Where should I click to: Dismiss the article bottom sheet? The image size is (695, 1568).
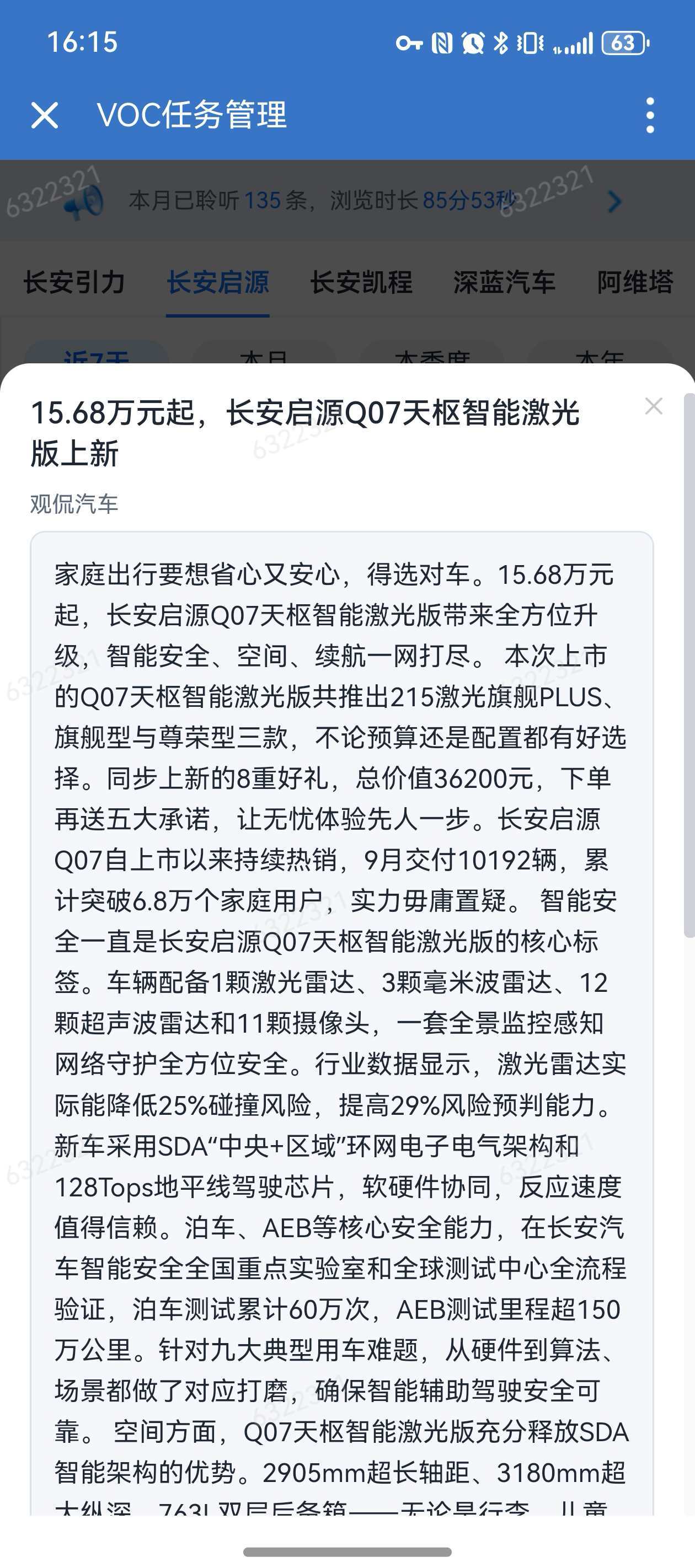point(654,406)
